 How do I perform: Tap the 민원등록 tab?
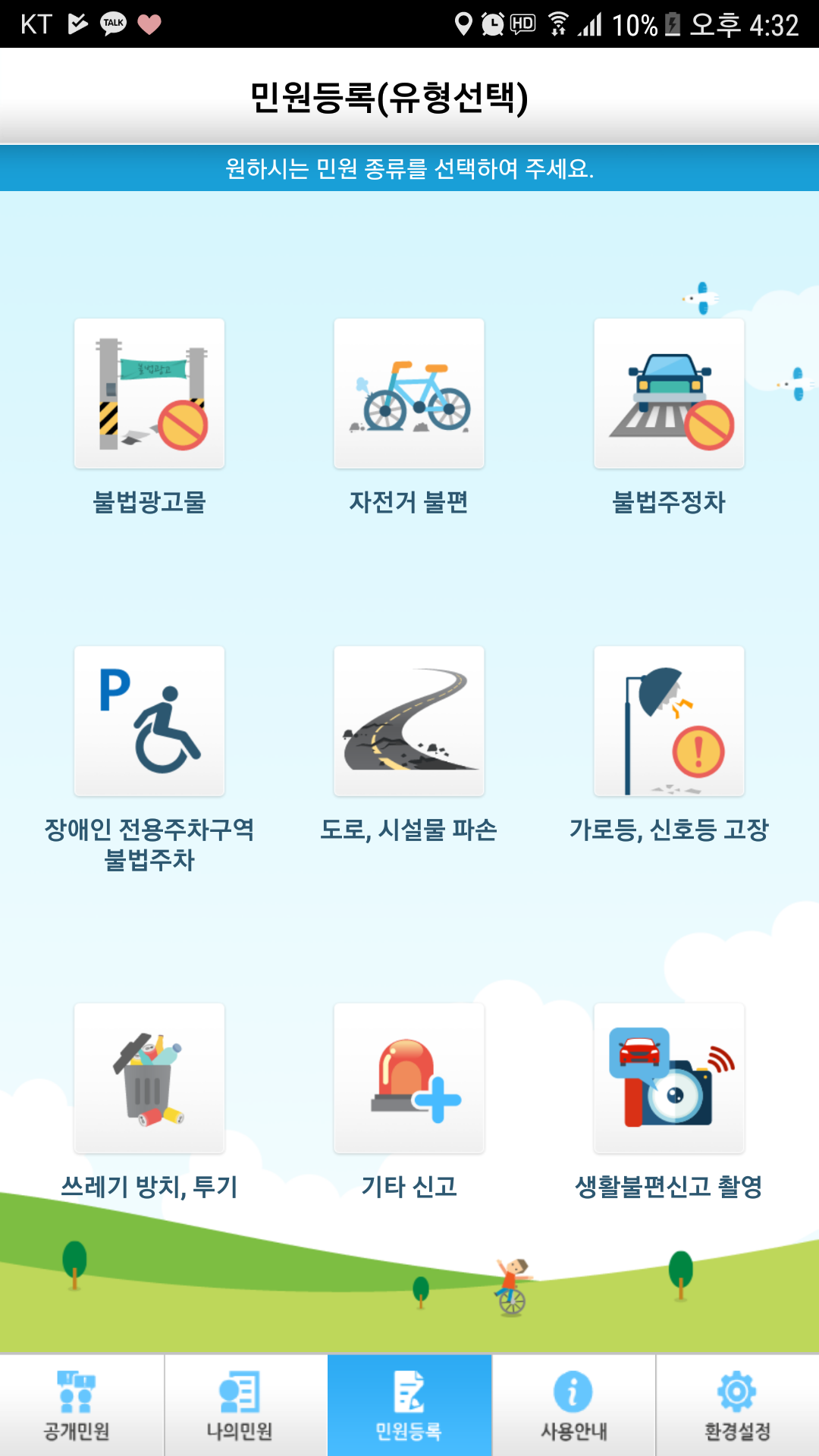point(409,1405)
